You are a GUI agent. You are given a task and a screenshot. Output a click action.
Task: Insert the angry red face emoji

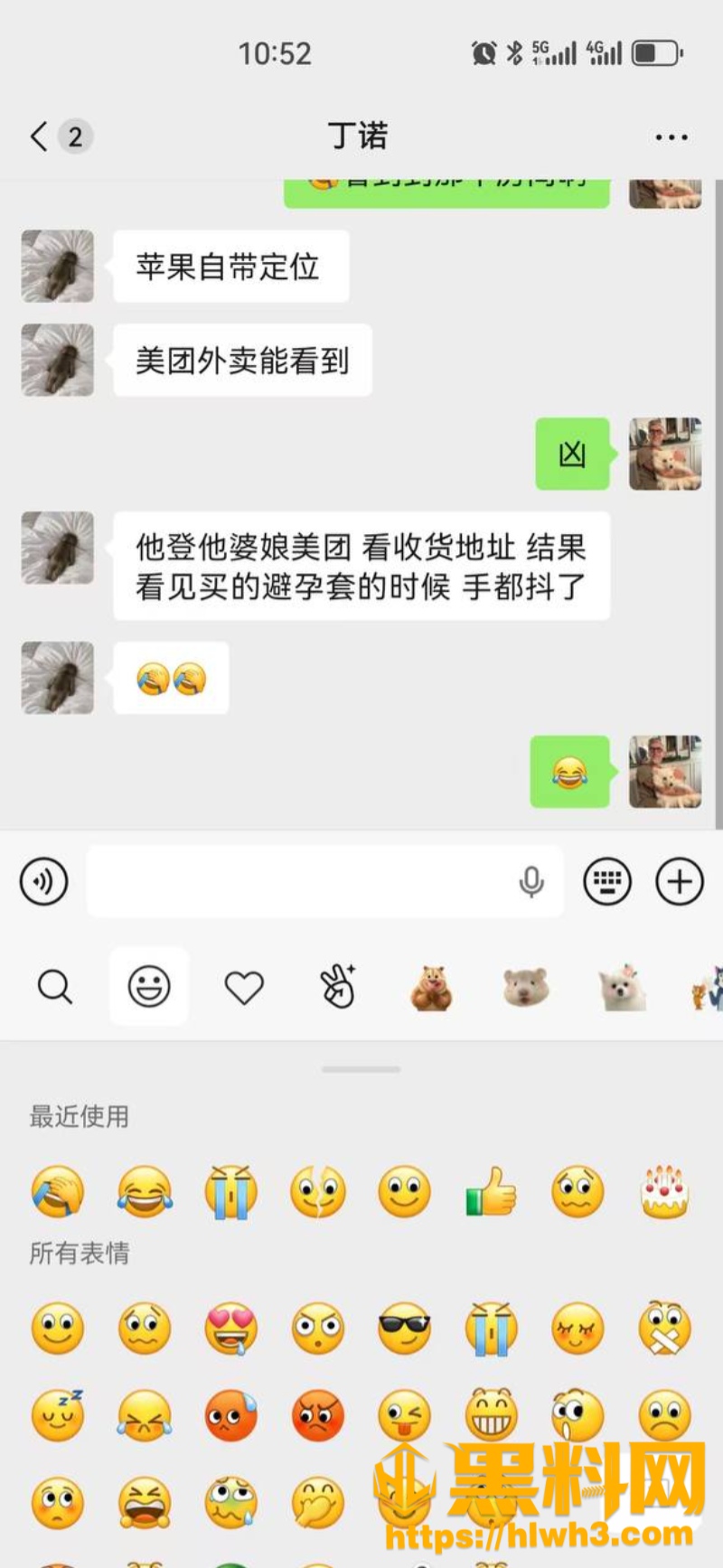pyautogui.click(x=317, y=1415)
